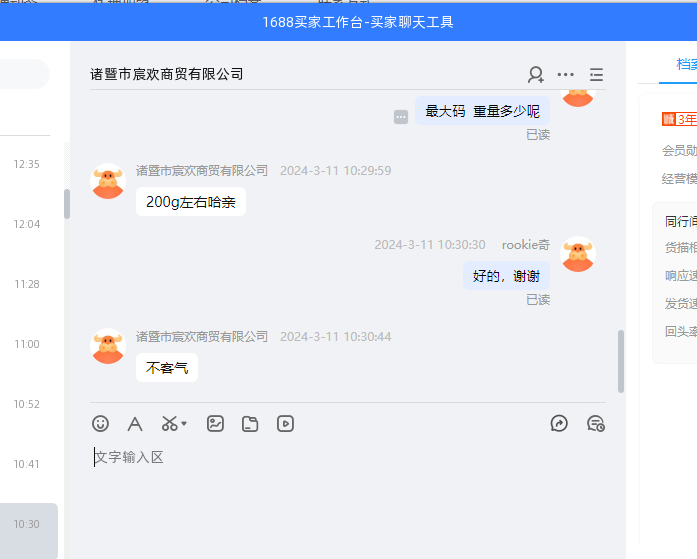Tap the forward arrow circle icon
Image resolution: width=697 pixels, height=559 pixels.
pyautogui.click(x=559, y=423)
